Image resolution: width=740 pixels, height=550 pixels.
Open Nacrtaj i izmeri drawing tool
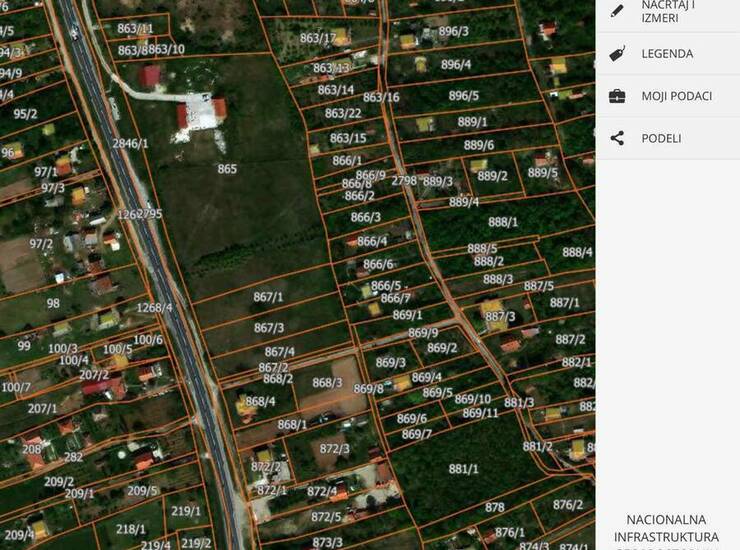pos(667,11)
